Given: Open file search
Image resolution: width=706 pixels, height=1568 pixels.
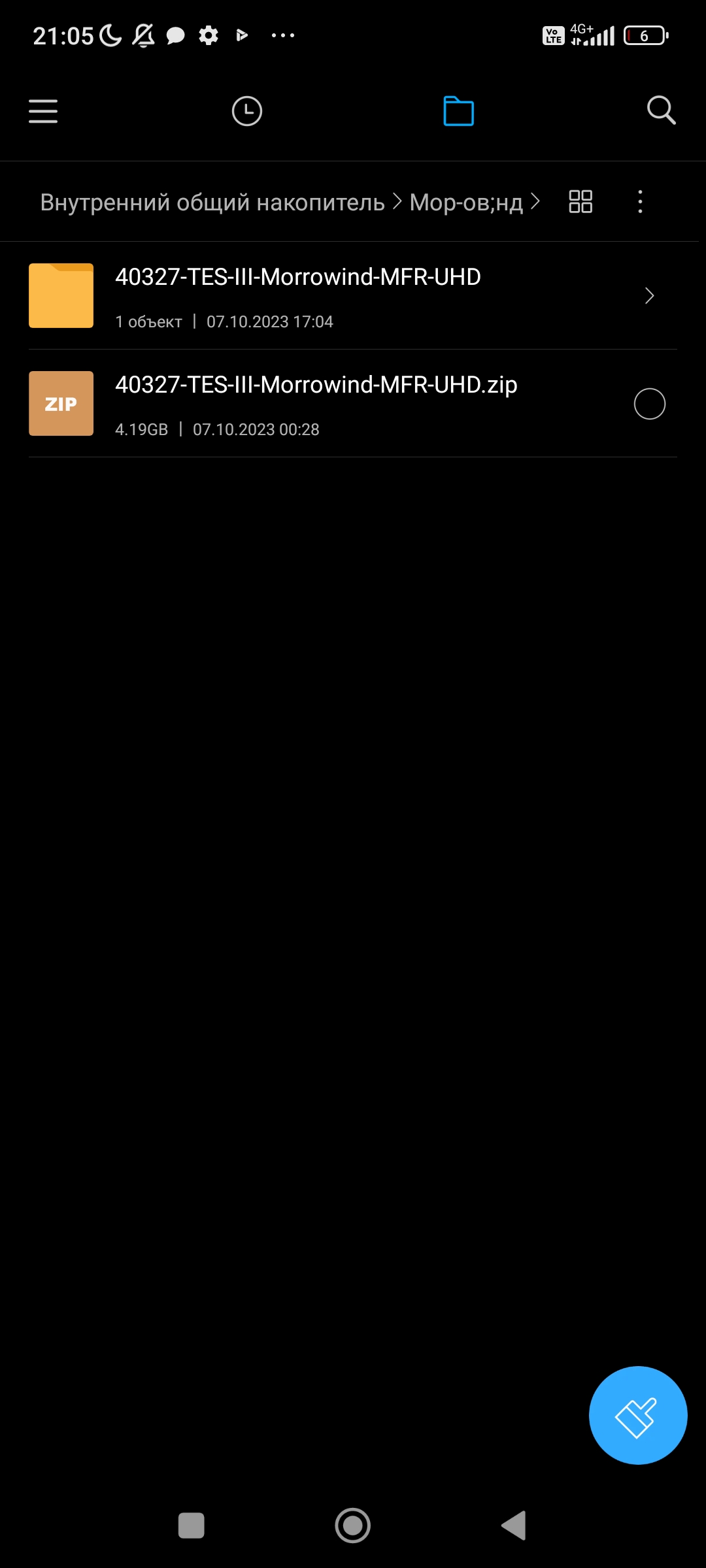Looking at the screenshot, I should coord(662,110).
